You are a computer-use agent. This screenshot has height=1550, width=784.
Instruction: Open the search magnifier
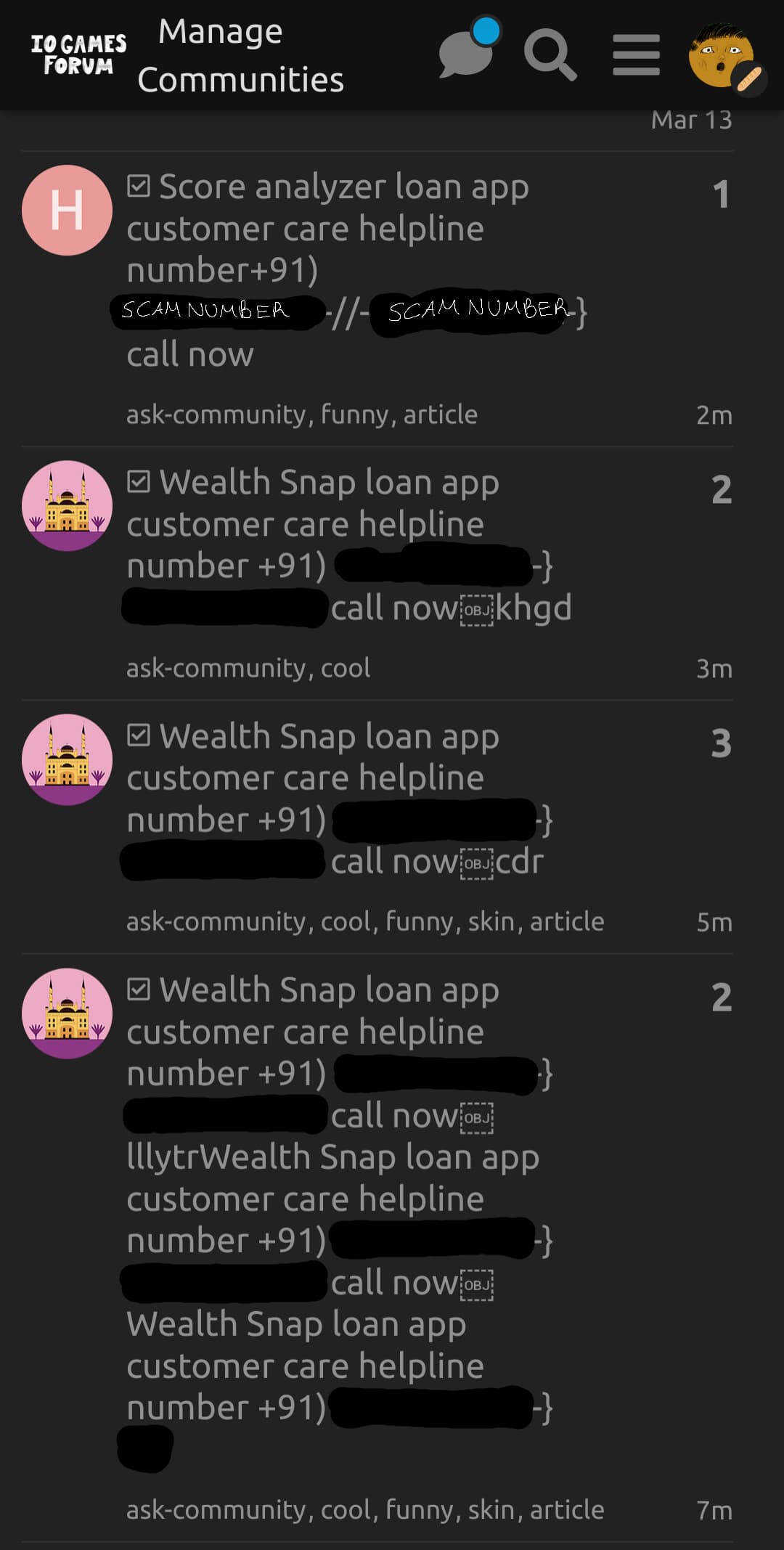point(550,54)
